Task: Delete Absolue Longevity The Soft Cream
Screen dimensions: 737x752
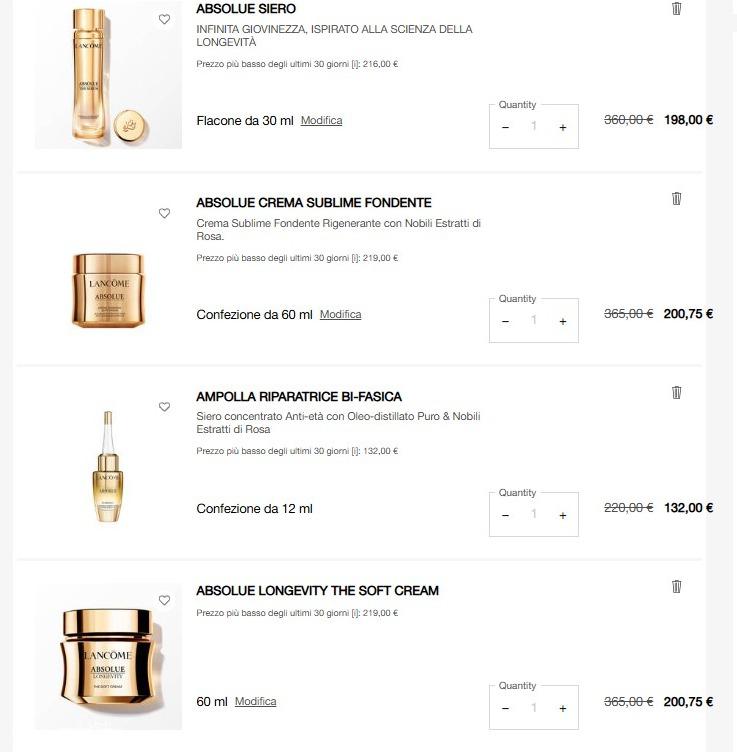Action: (x=676, y=586)
